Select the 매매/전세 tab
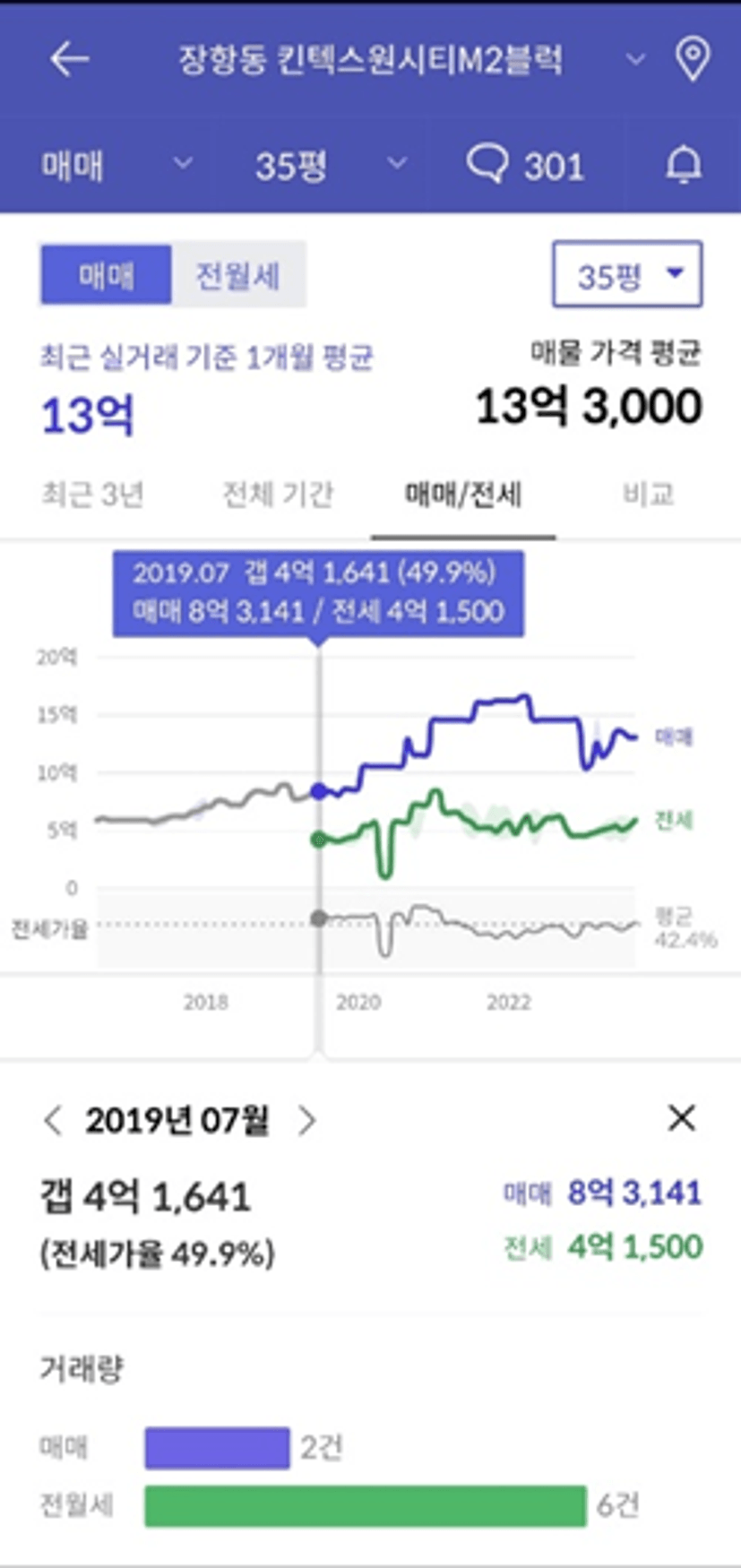741x1568 pixels. coord(463,494)
